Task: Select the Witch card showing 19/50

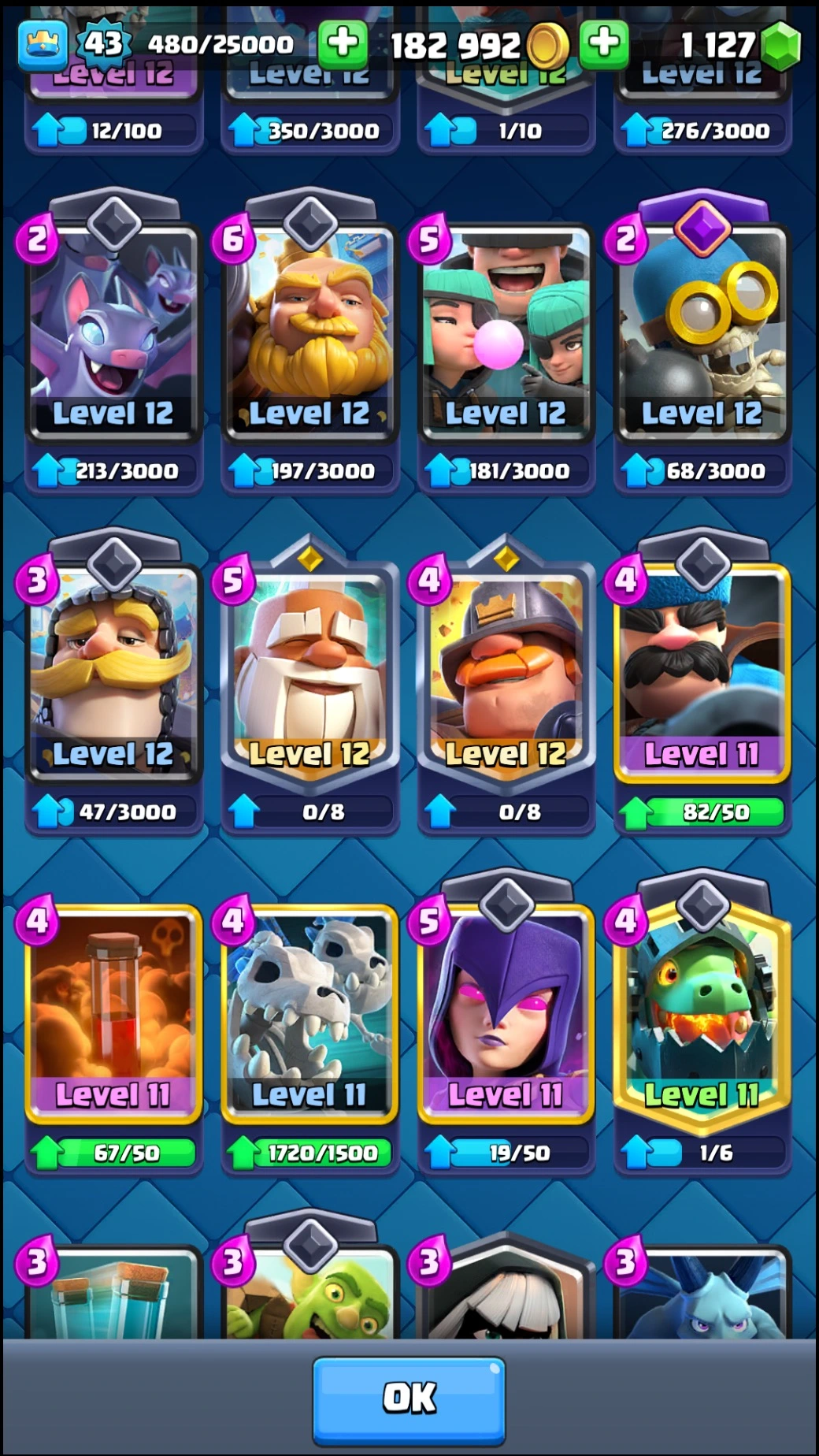Action: click(506, 1012)
